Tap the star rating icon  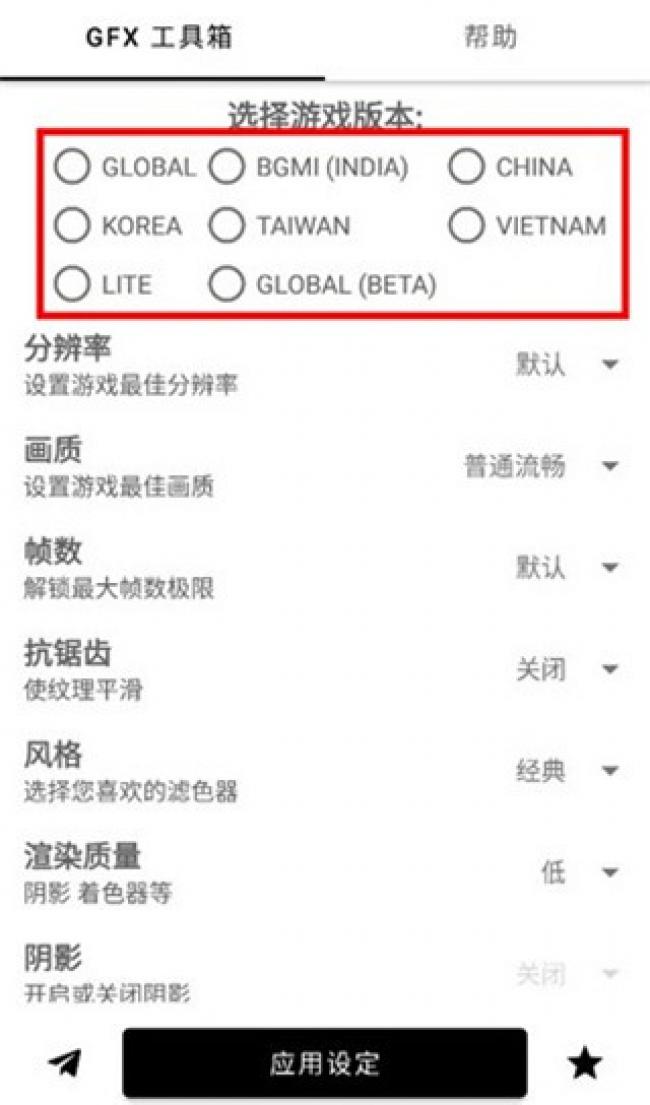[585, 1064]
